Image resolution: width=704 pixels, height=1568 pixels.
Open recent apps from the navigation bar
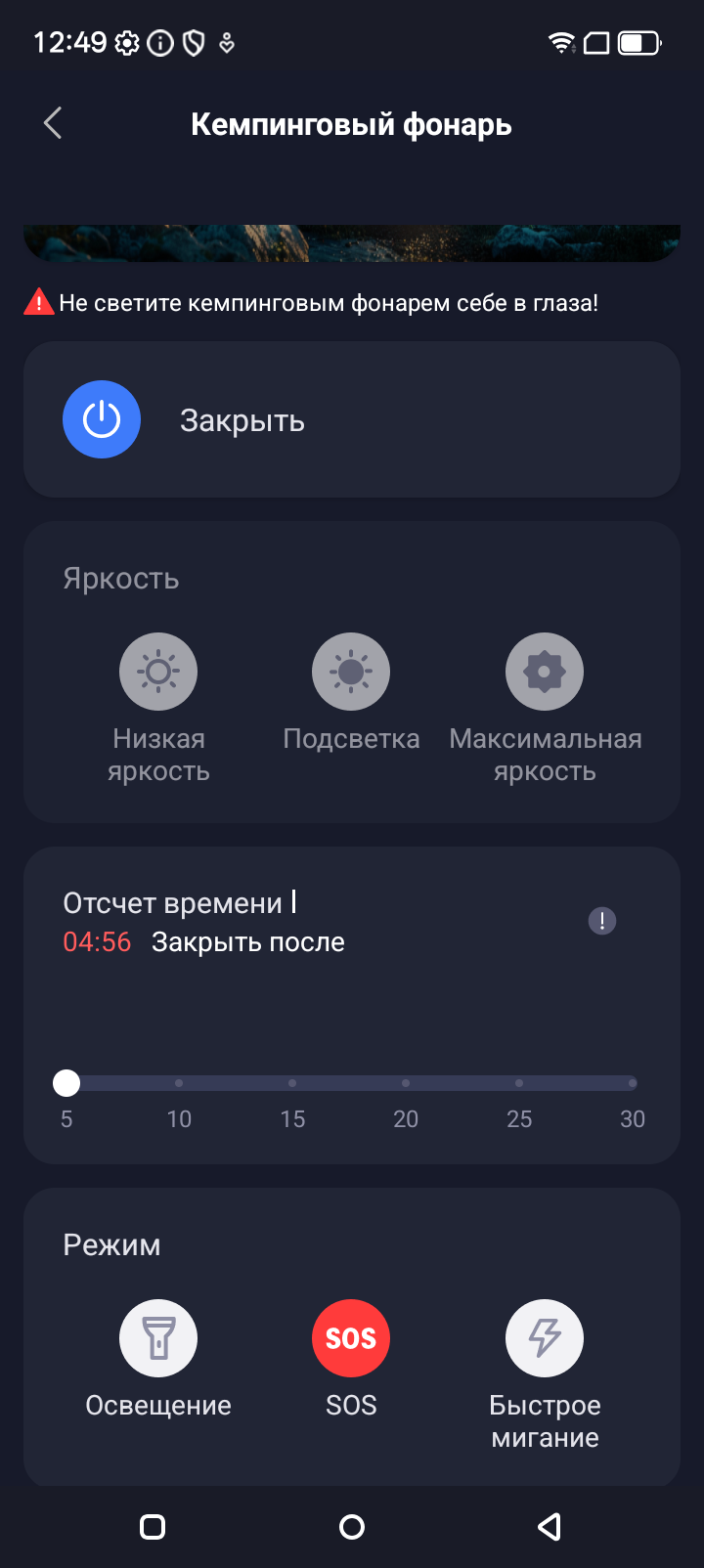point(154,1527)
